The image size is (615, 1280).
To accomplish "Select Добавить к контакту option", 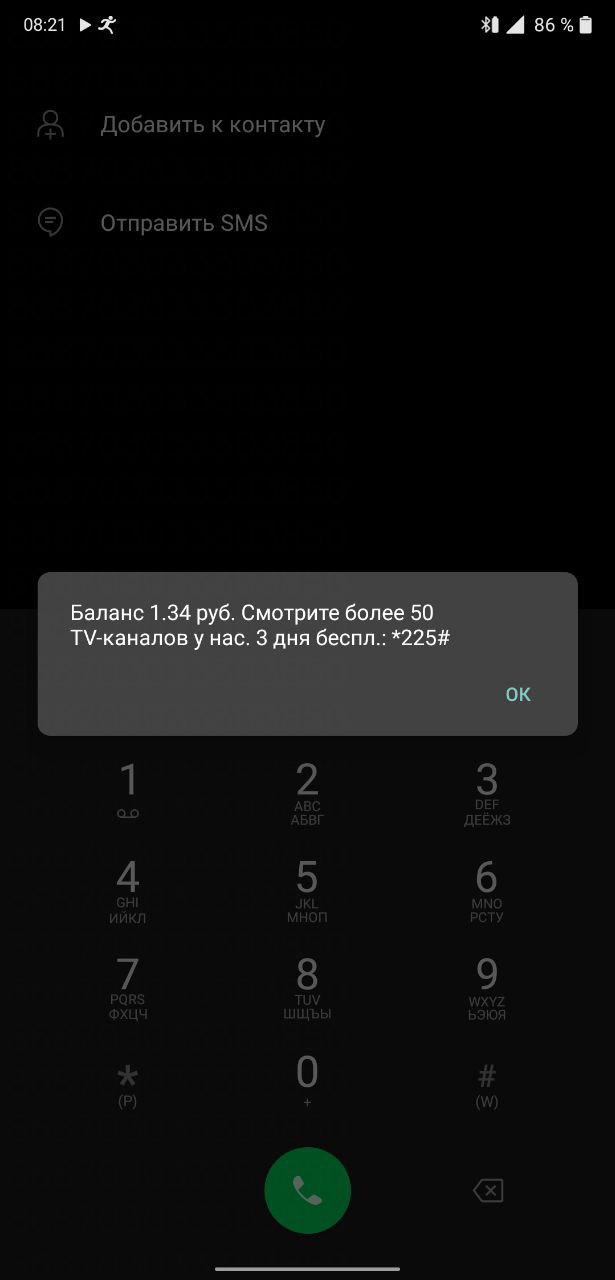I will [x=212, y=125].
